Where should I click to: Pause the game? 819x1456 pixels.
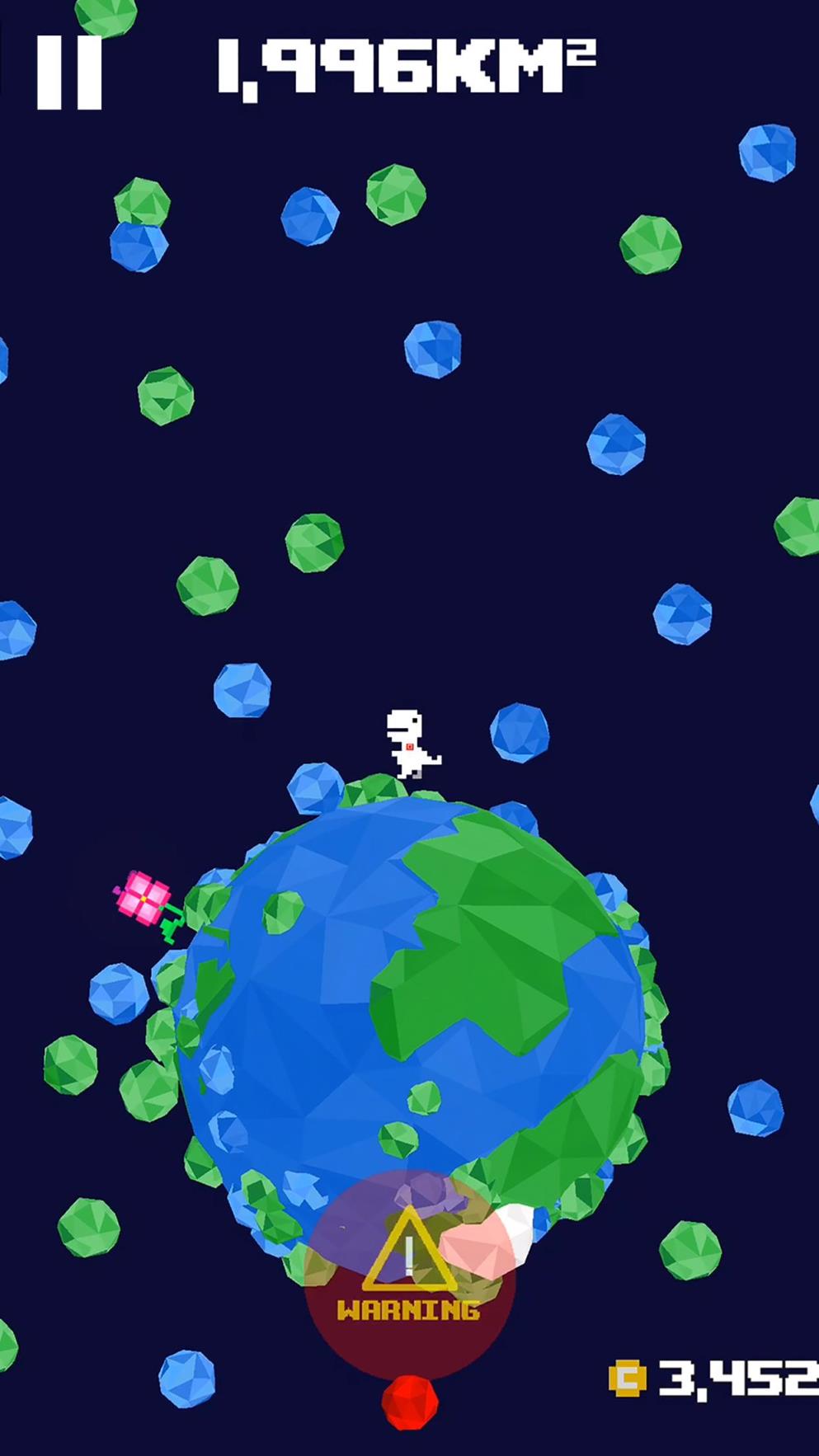pos(69,72)
